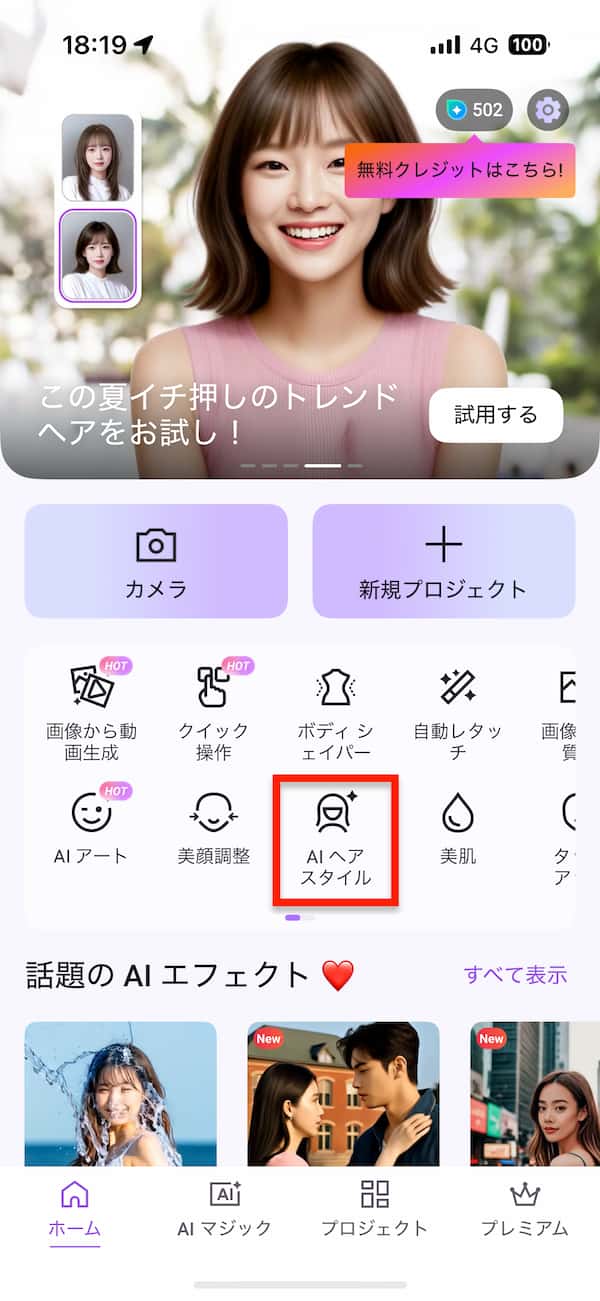Viewport: 600px width, 1301px height.
Task: Open ボディシェイパー tool
Action: pos(335,708)
